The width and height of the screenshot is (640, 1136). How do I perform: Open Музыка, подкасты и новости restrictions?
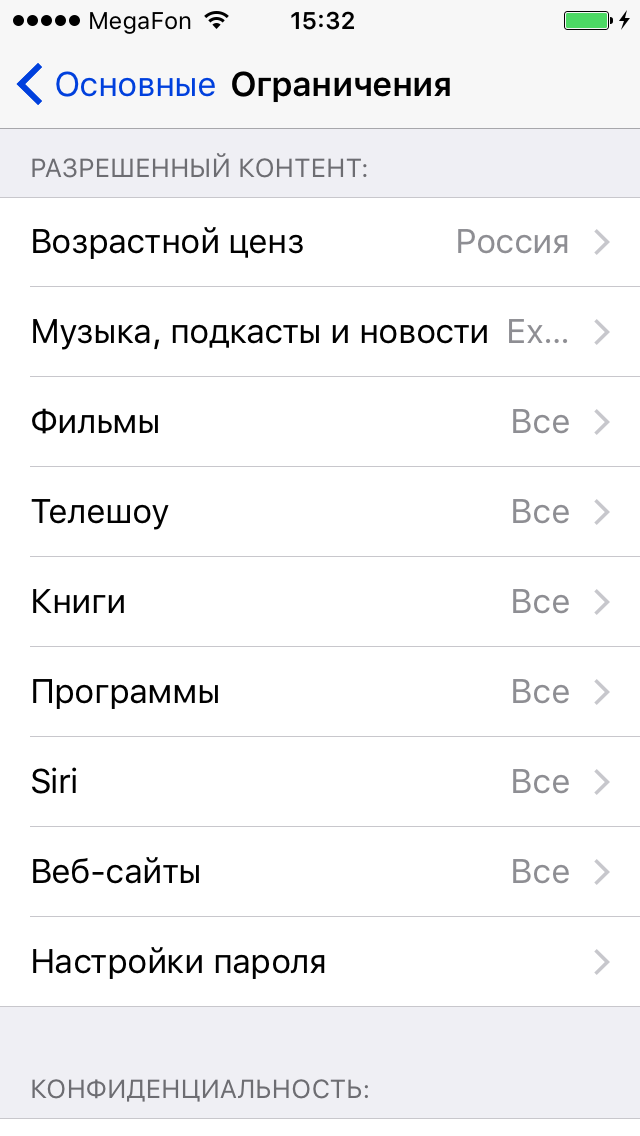[x=320, y=332]
